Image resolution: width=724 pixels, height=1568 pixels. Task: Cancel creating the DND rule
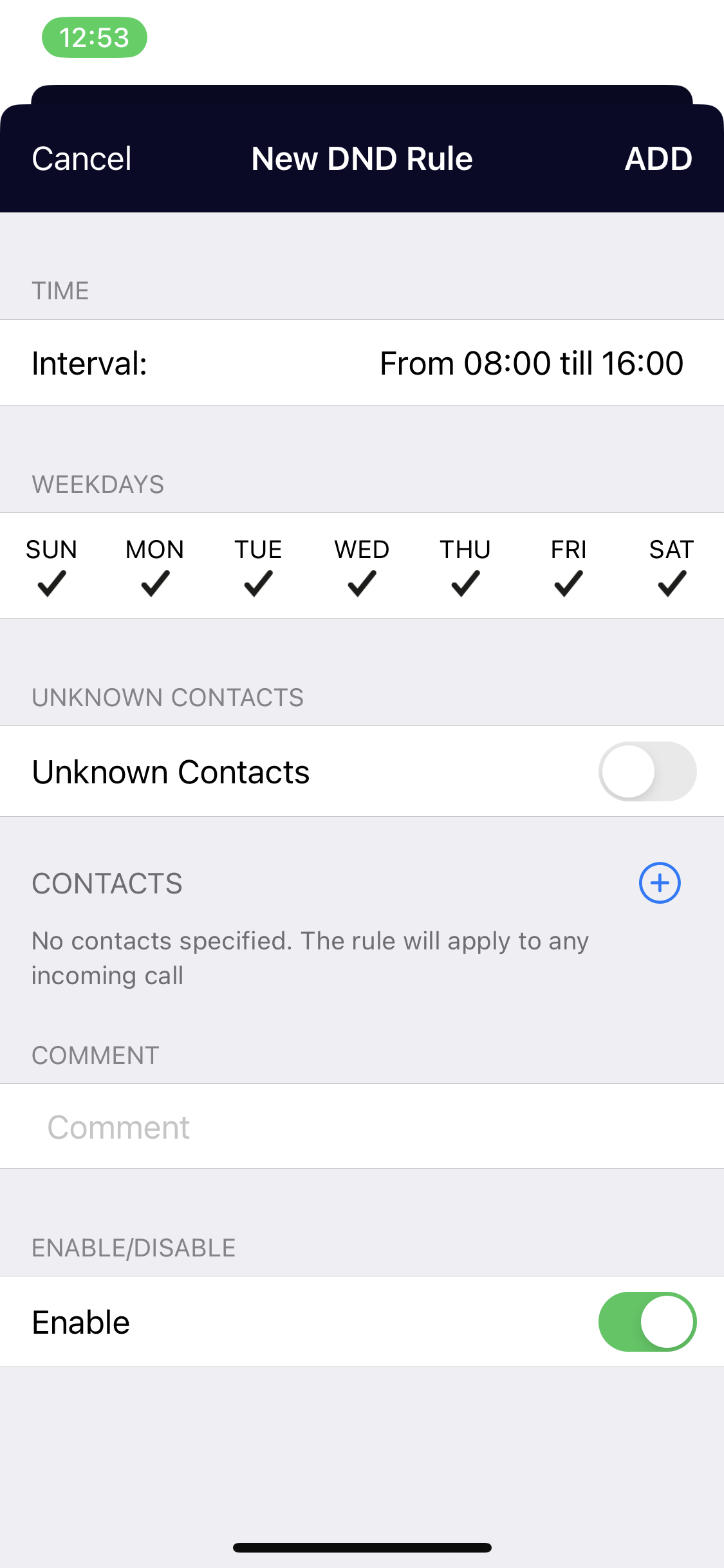click(x=82, y=158)
